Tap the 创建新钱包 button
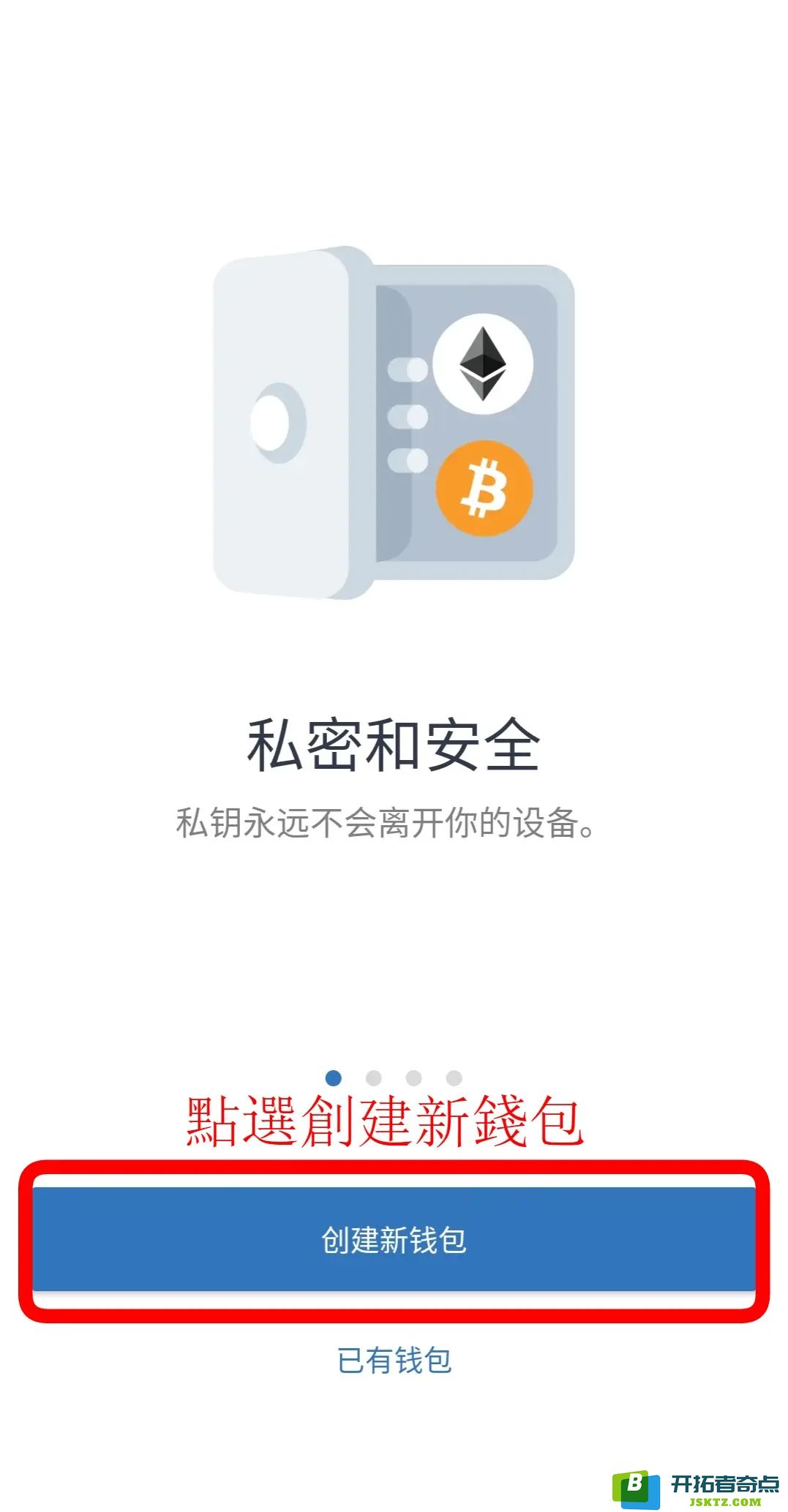This screenshot has width=788, height=1512. [x=394, y=1240]
